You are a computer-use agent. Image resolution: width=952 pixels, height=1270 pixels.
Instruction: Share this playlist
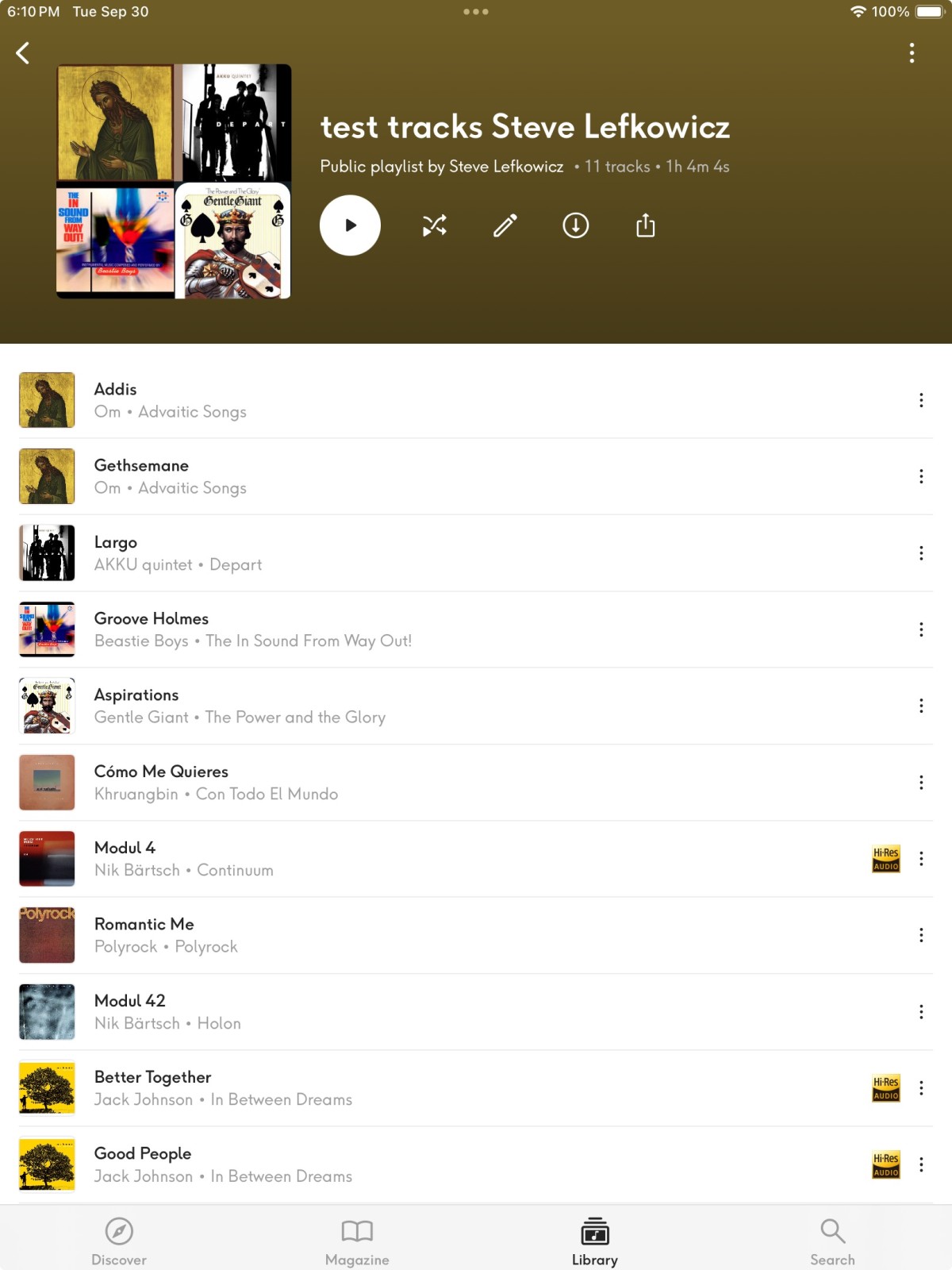click(646, 225)
